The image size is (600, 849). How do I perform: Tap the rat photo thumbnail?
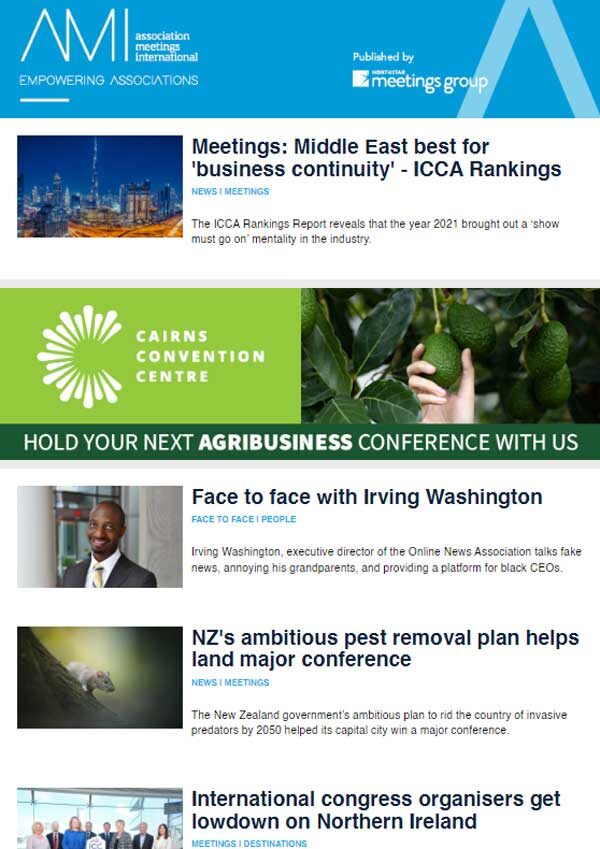click(x=100, y=677)
